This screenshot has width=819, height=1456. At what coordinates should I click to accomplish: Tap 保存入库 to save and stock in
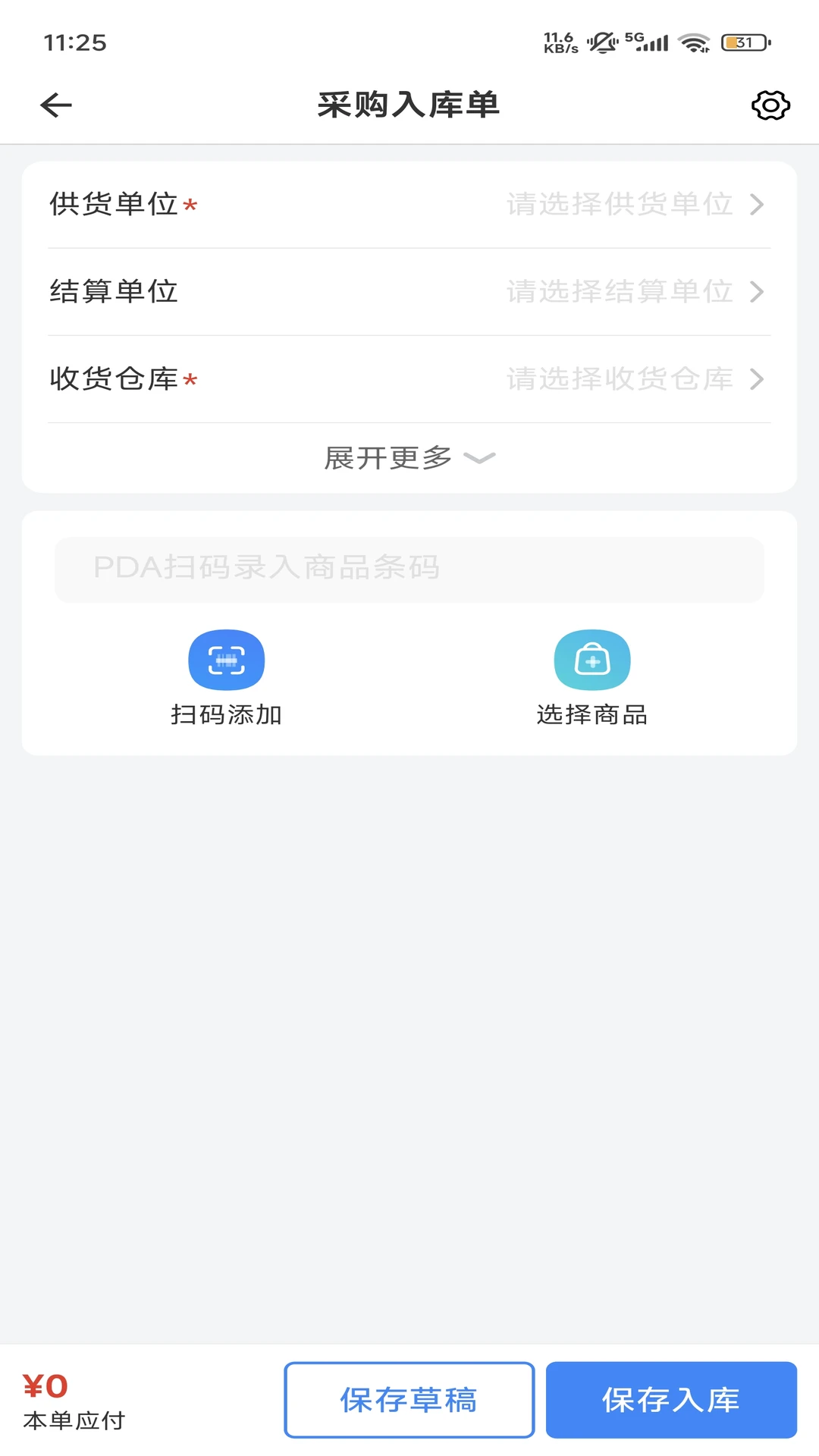click(x=670, y=1400)
